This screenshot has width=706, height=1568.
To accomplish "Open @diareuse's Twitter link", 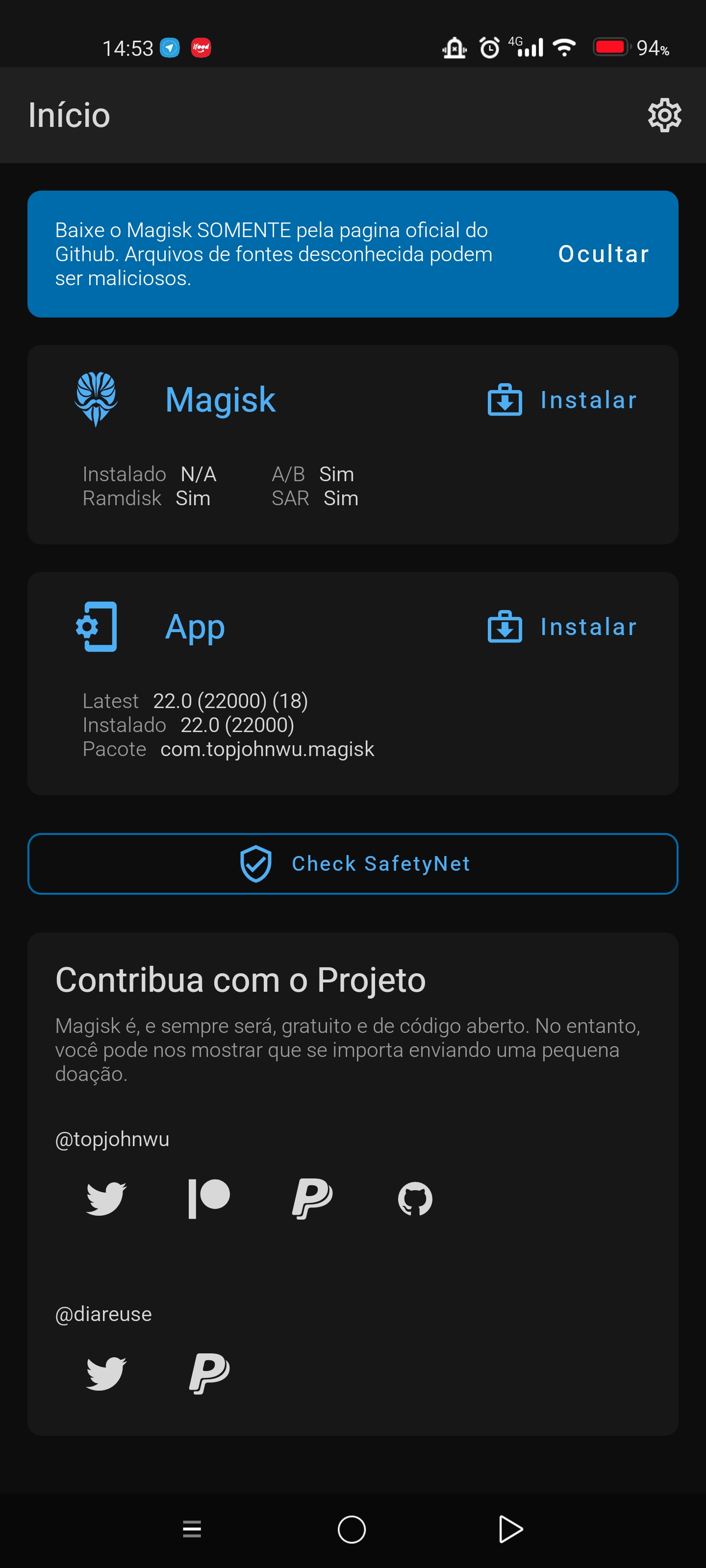I will [x=106, y=1373].
